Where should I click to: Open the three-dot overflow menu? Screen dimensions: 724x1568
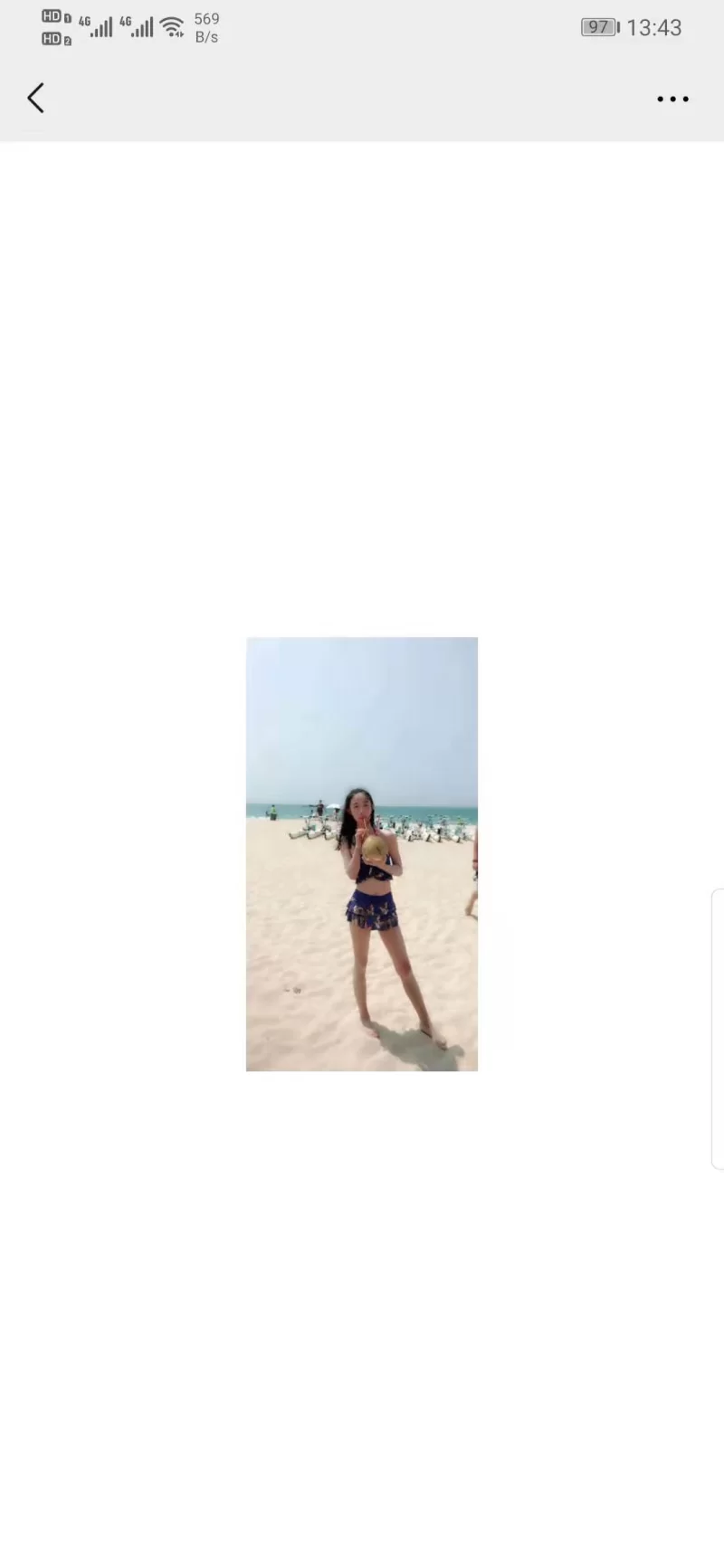(x=672, y=99)
